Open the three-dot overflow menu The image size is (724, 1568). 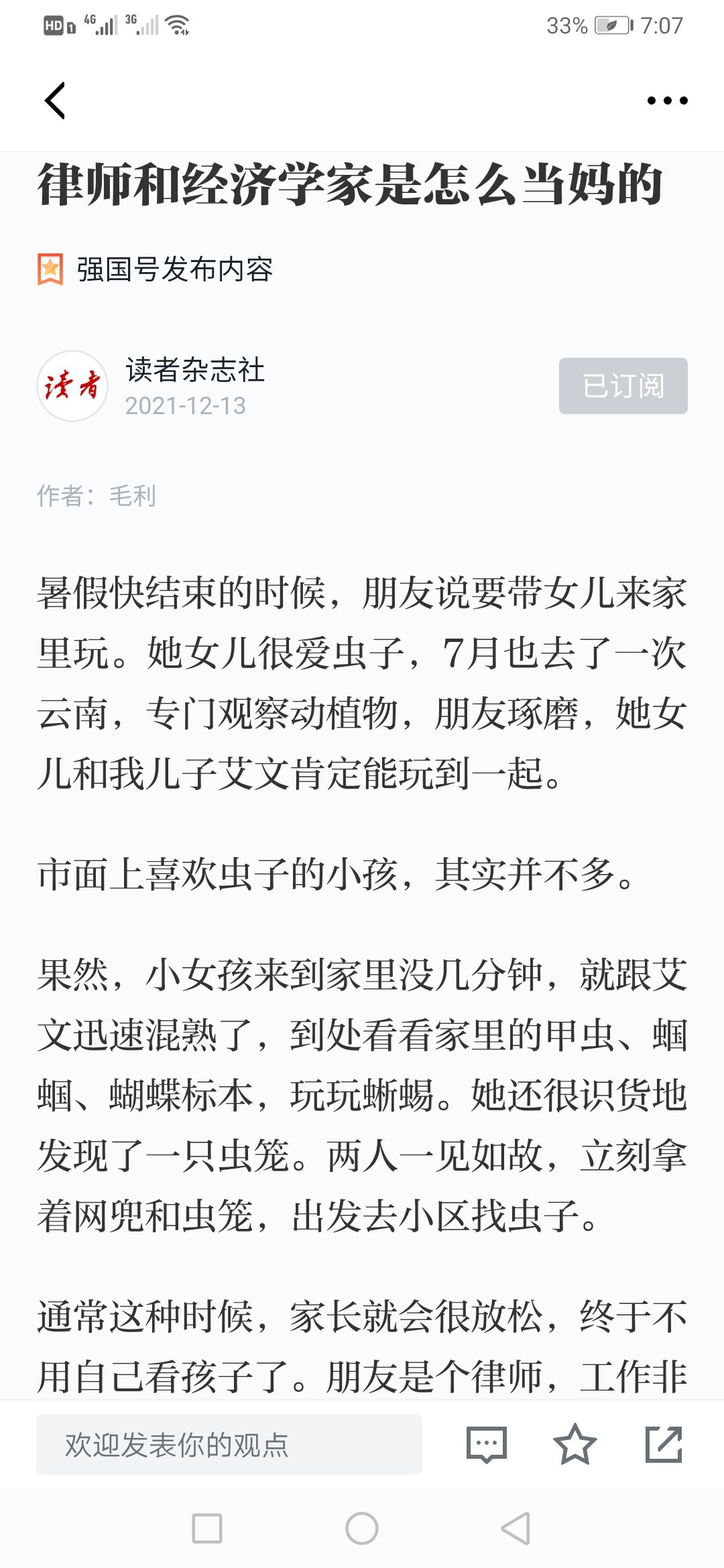pos(667,101)
